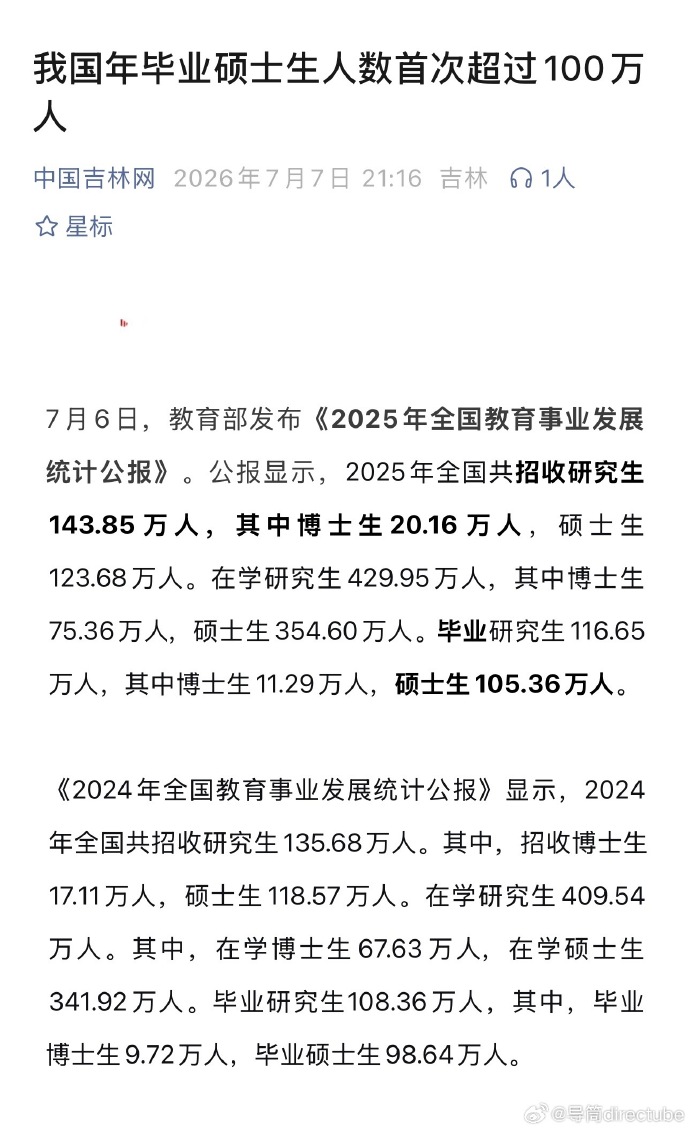The image size is (690, 1130).
Task: Star this account with 星标
Action: pos(74,226)
